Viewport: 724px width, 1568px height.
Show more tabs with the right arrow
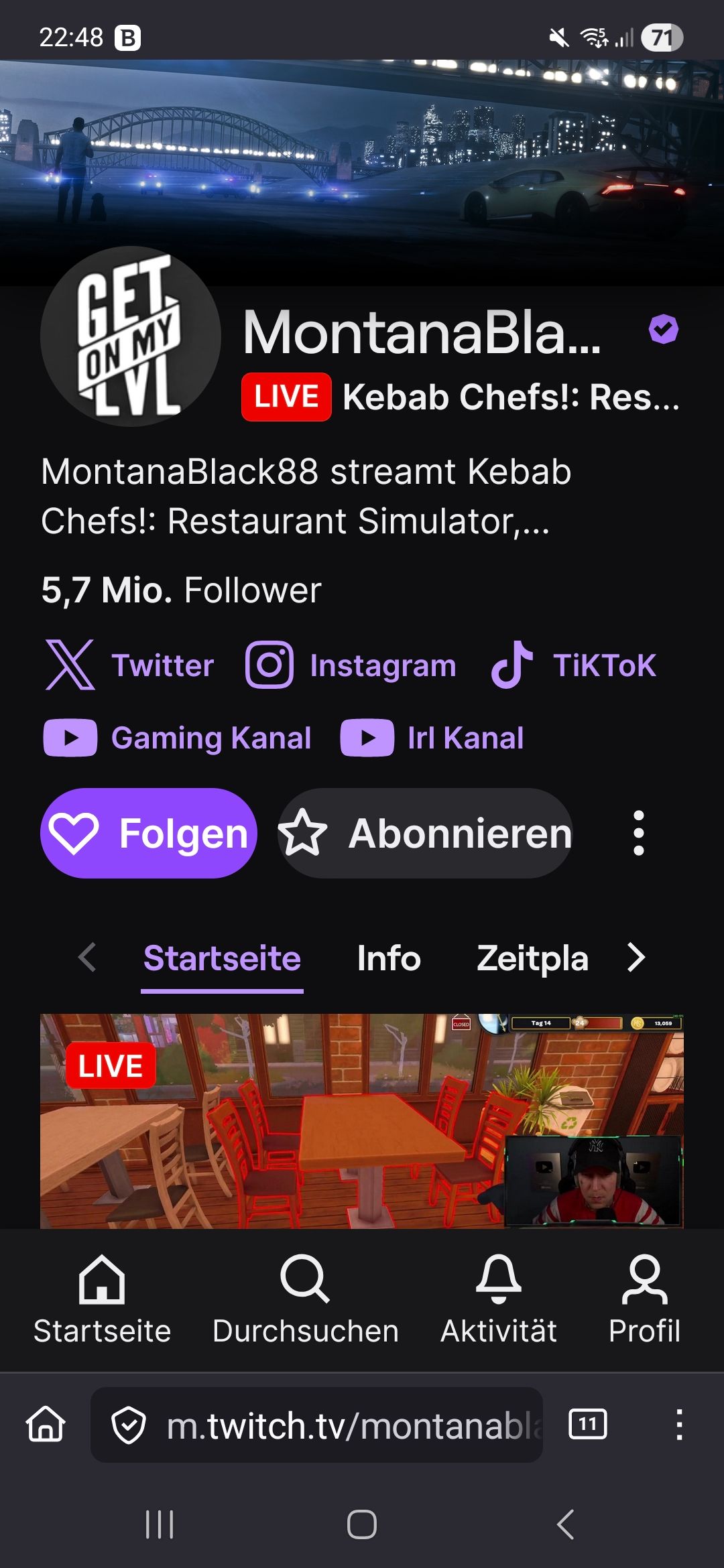[636, 958]
